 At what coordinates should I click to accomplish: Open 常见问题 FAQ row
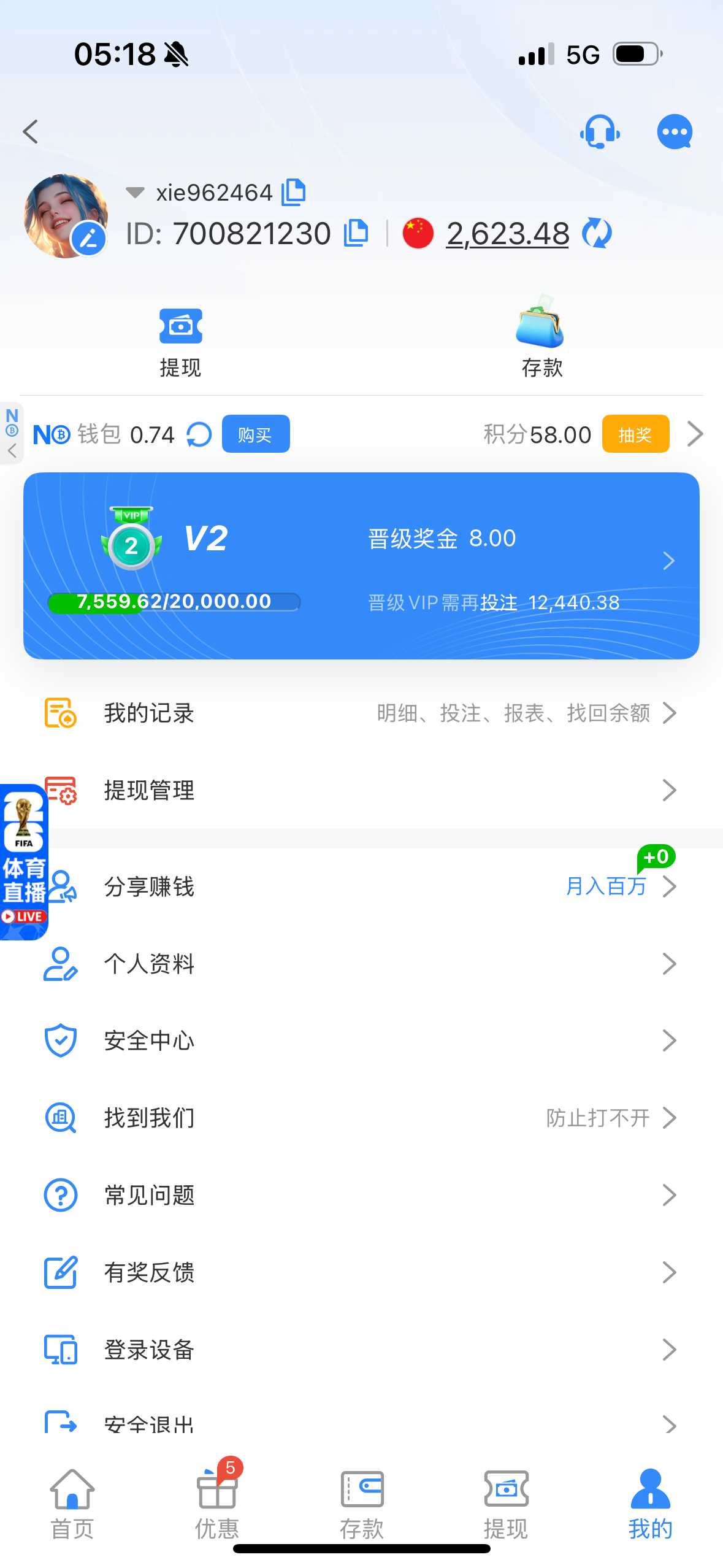tap(361, 1195)
